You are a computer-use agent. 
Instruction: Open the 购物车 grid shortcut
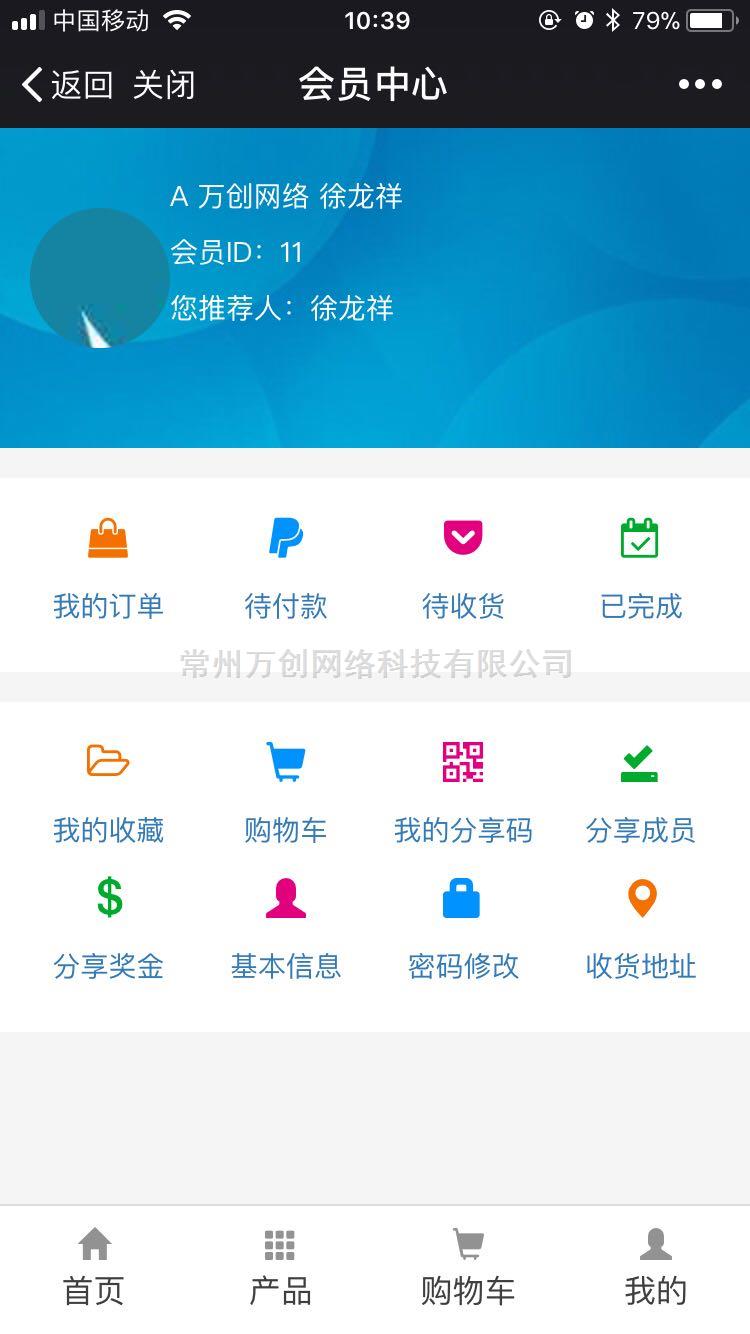[x=286, y=792]
